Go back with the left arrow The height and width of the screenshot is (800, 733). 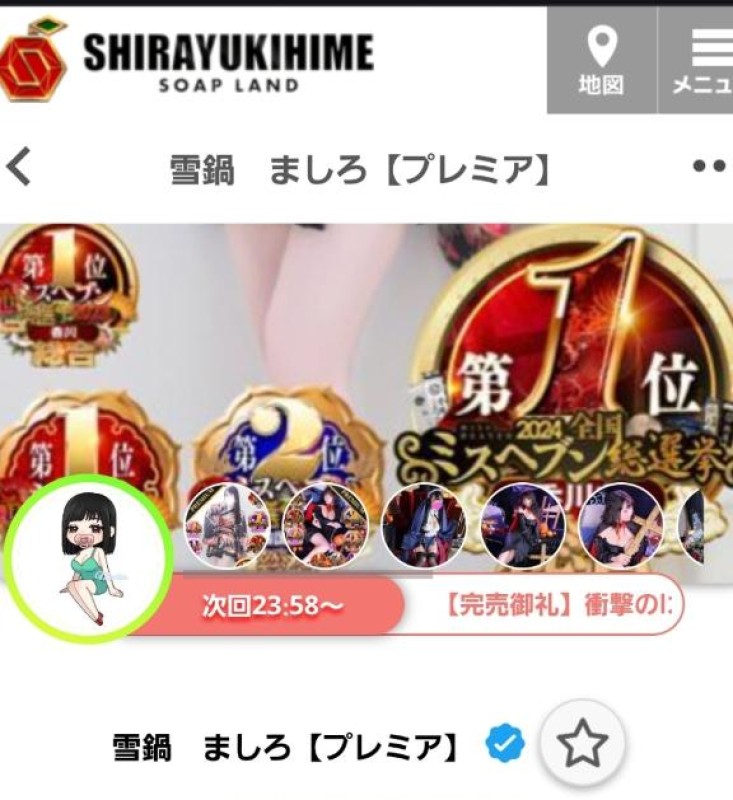coord(19,168)
